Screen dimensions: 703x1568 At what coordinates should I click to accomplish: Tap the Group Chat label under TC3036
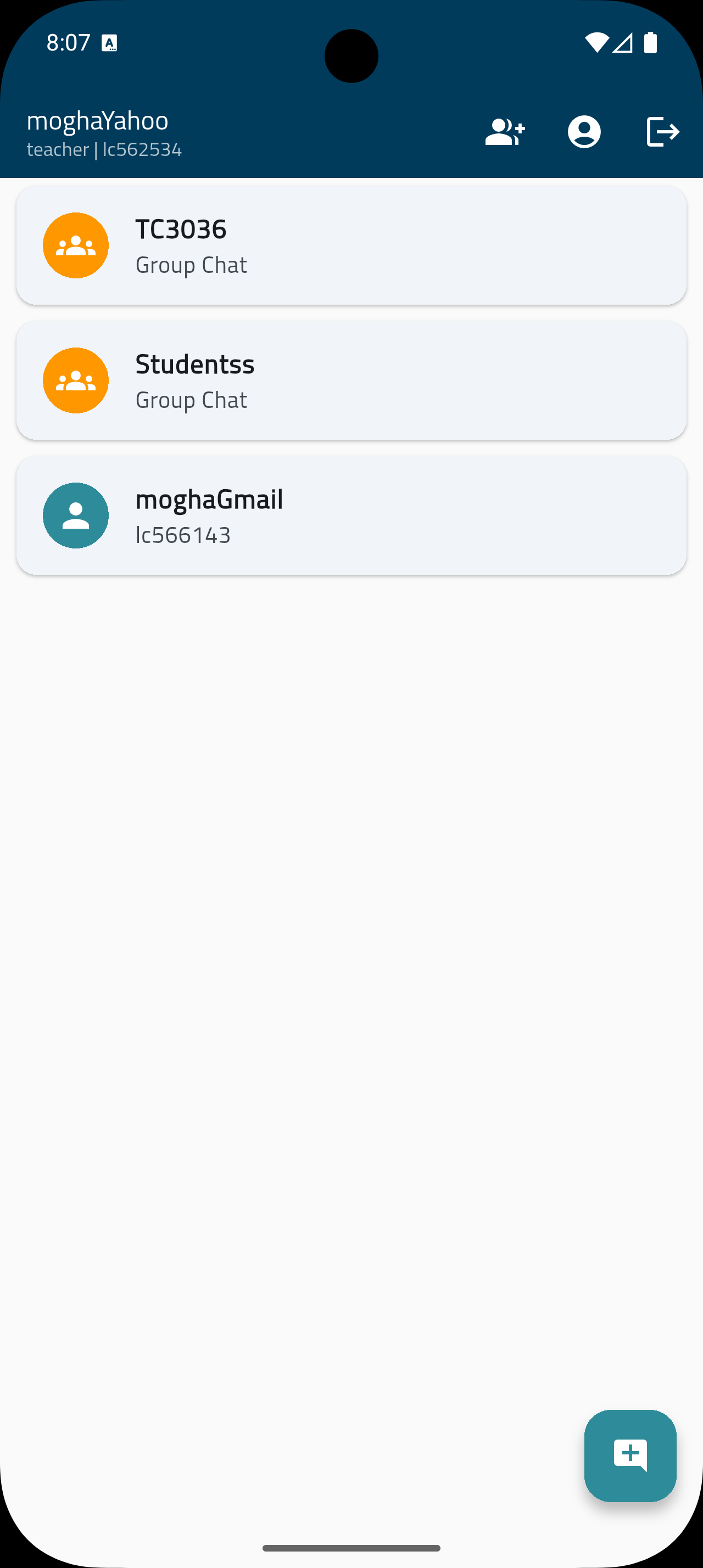[x=191, y=264]
